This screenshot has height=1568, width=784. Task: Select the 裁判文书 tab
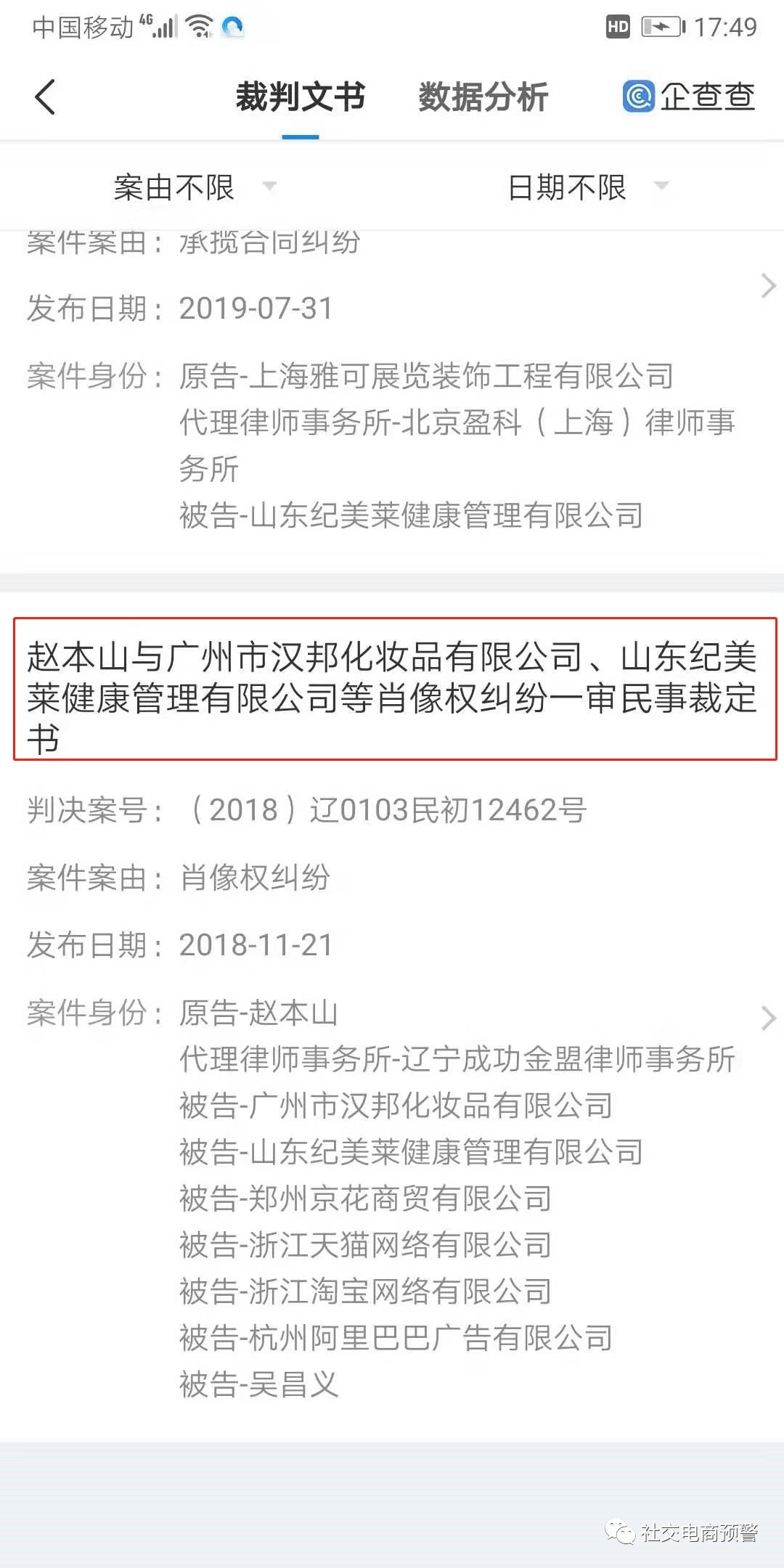[x=300, y=97]
